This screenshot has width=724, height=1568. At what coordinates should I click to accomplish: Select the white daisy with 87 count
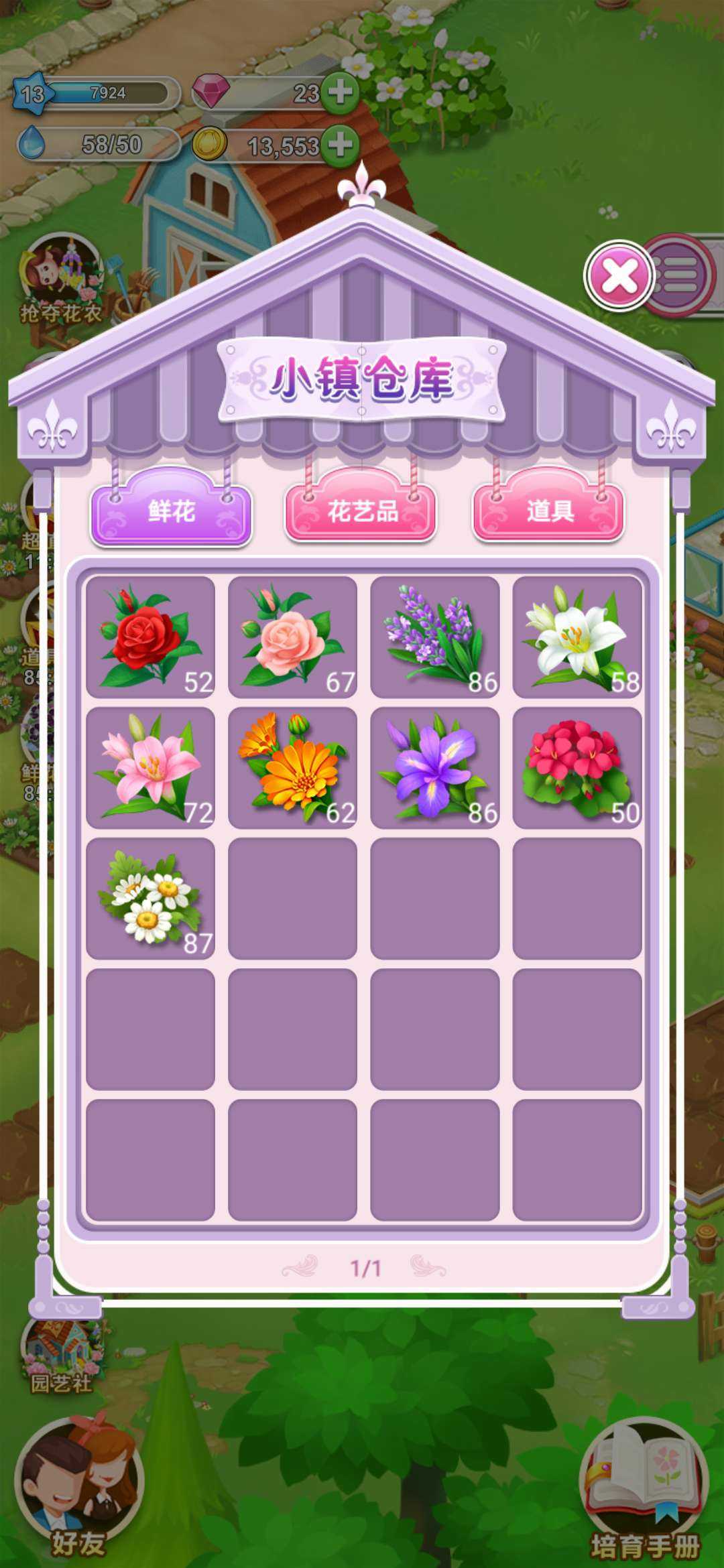click(x=150, y=898)
